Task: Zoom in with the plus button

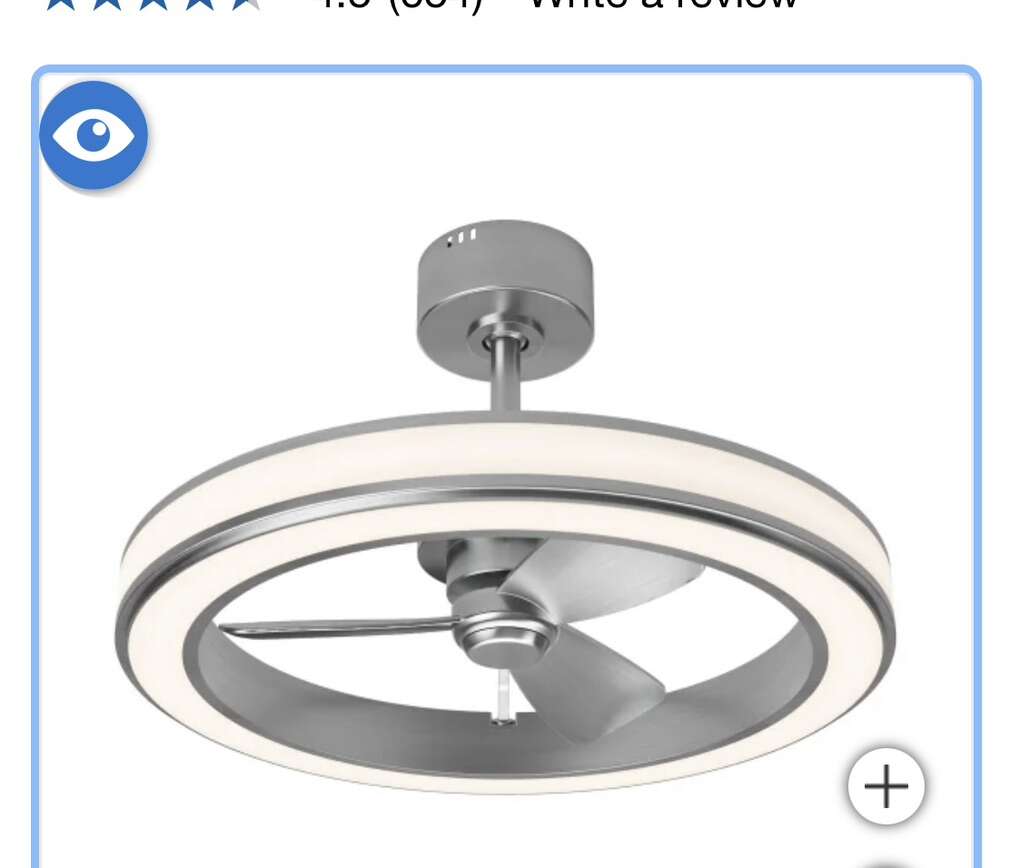Action: [x=886, y=787]
